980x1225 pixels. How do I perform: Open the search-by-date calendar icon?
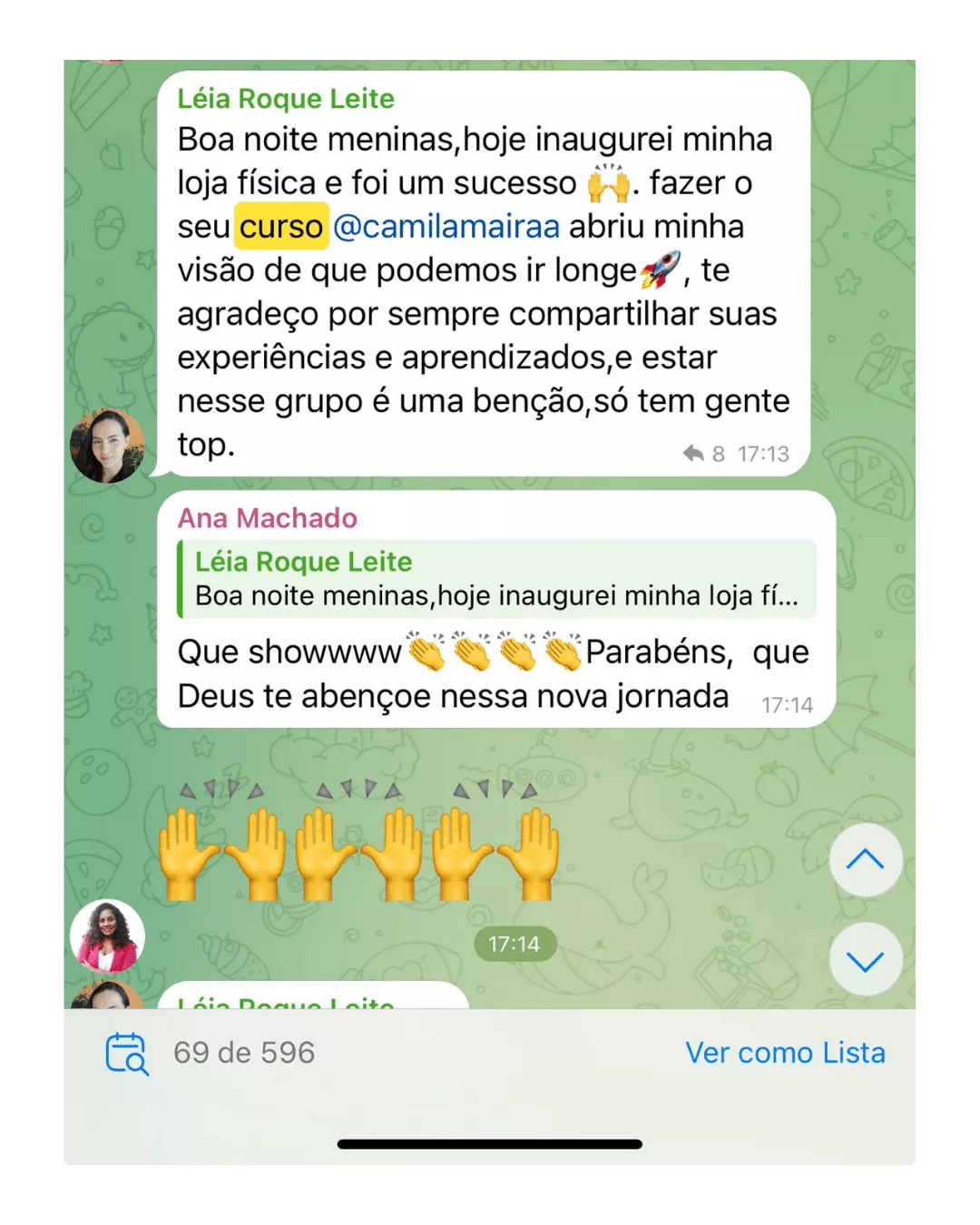(127, 1053)
